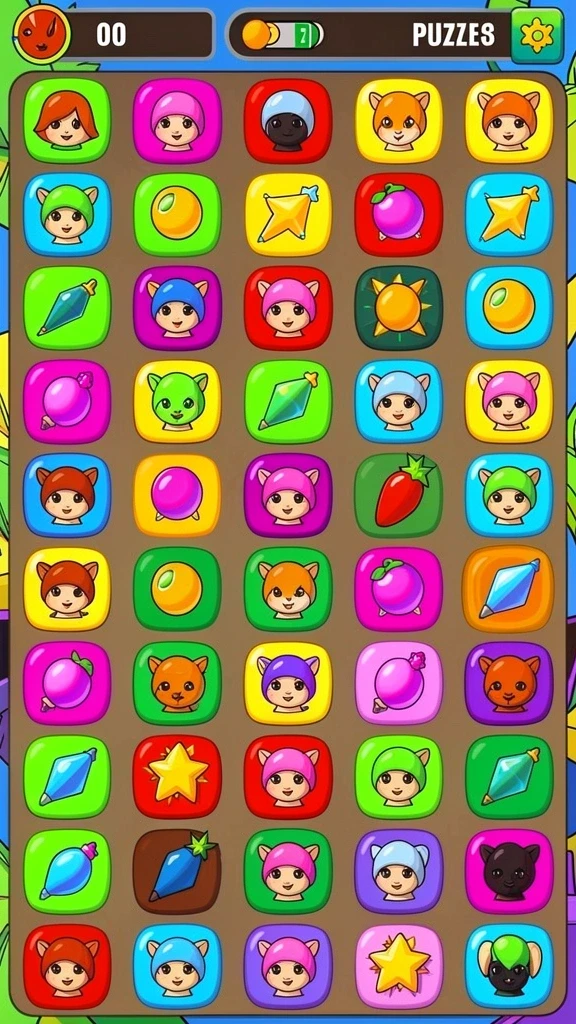This screenshot has width=576, height=1024.
Task: Tap the dark-faced character with the blue helmet
Action: pos(288,120)
